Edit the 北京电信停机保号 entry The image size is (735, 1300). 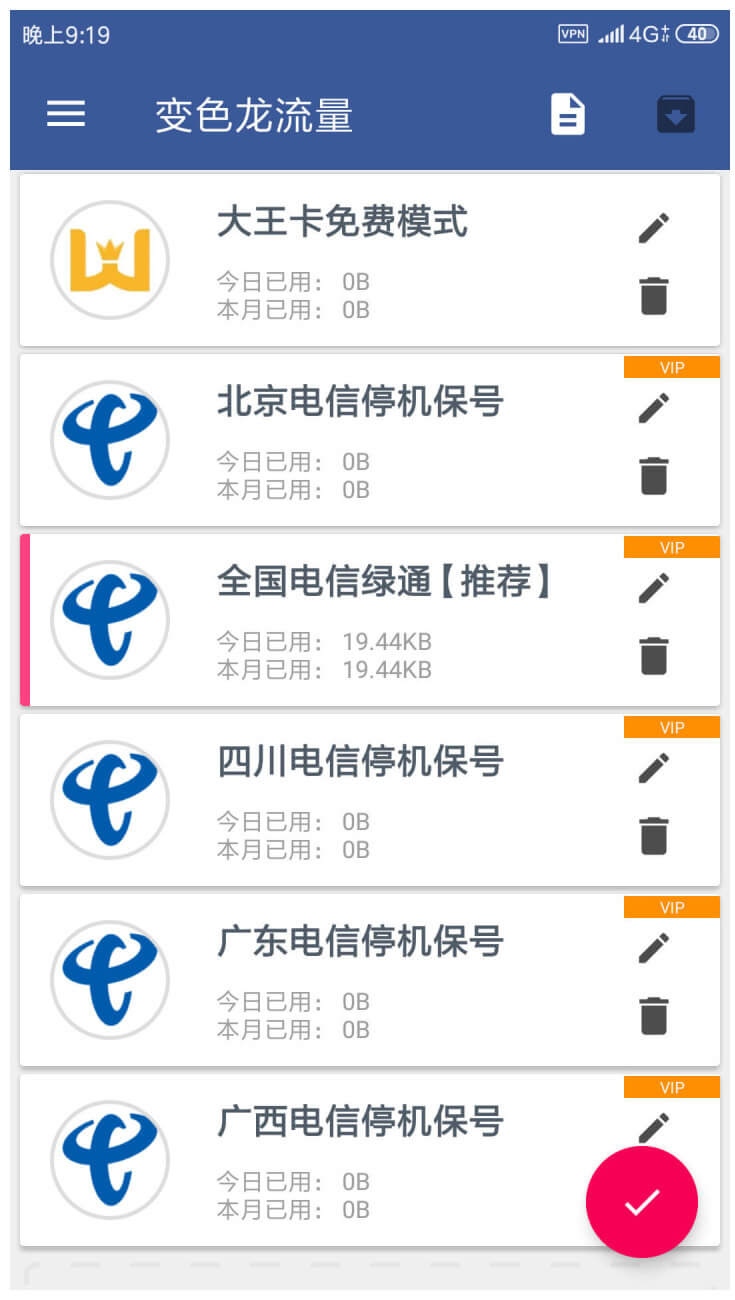click(654, 408)
